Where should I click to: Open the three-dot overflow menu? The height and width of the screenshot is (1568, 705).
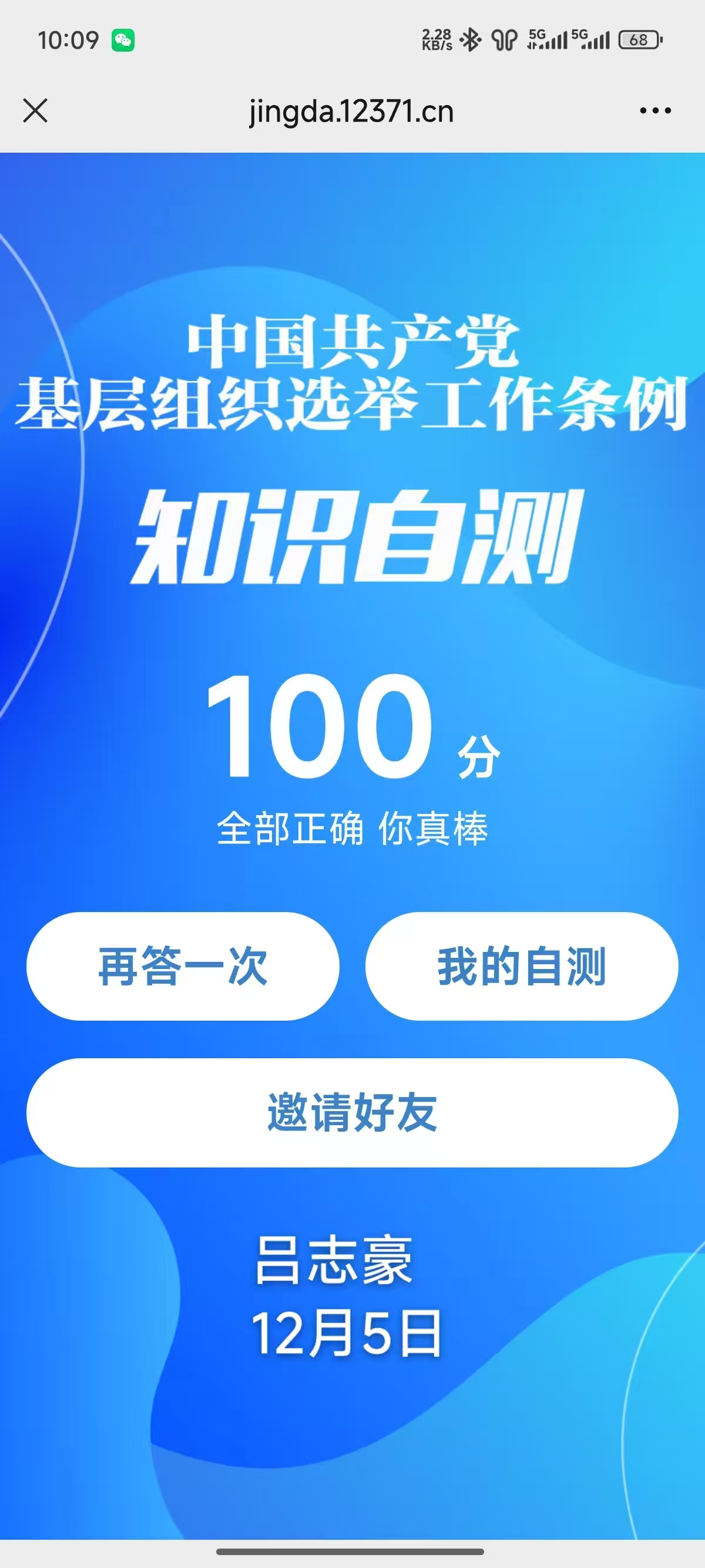tap(655, 111)
